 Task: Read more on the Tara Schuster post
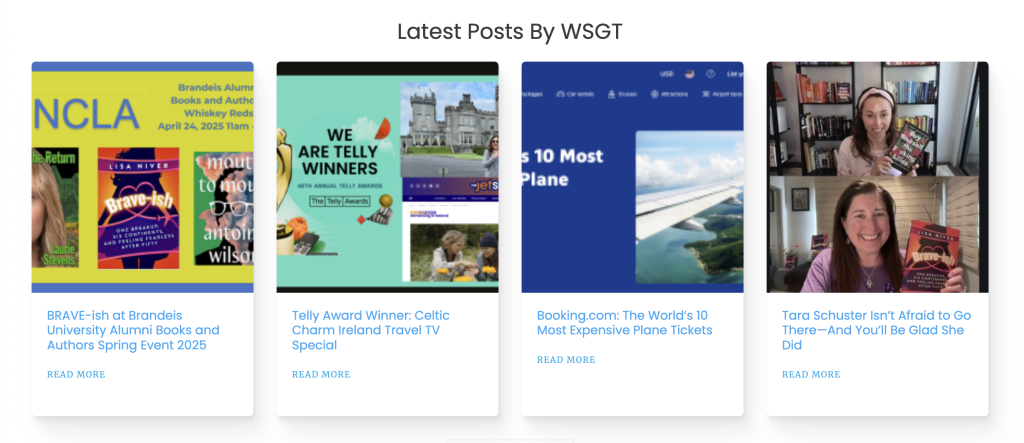[811, 375]
